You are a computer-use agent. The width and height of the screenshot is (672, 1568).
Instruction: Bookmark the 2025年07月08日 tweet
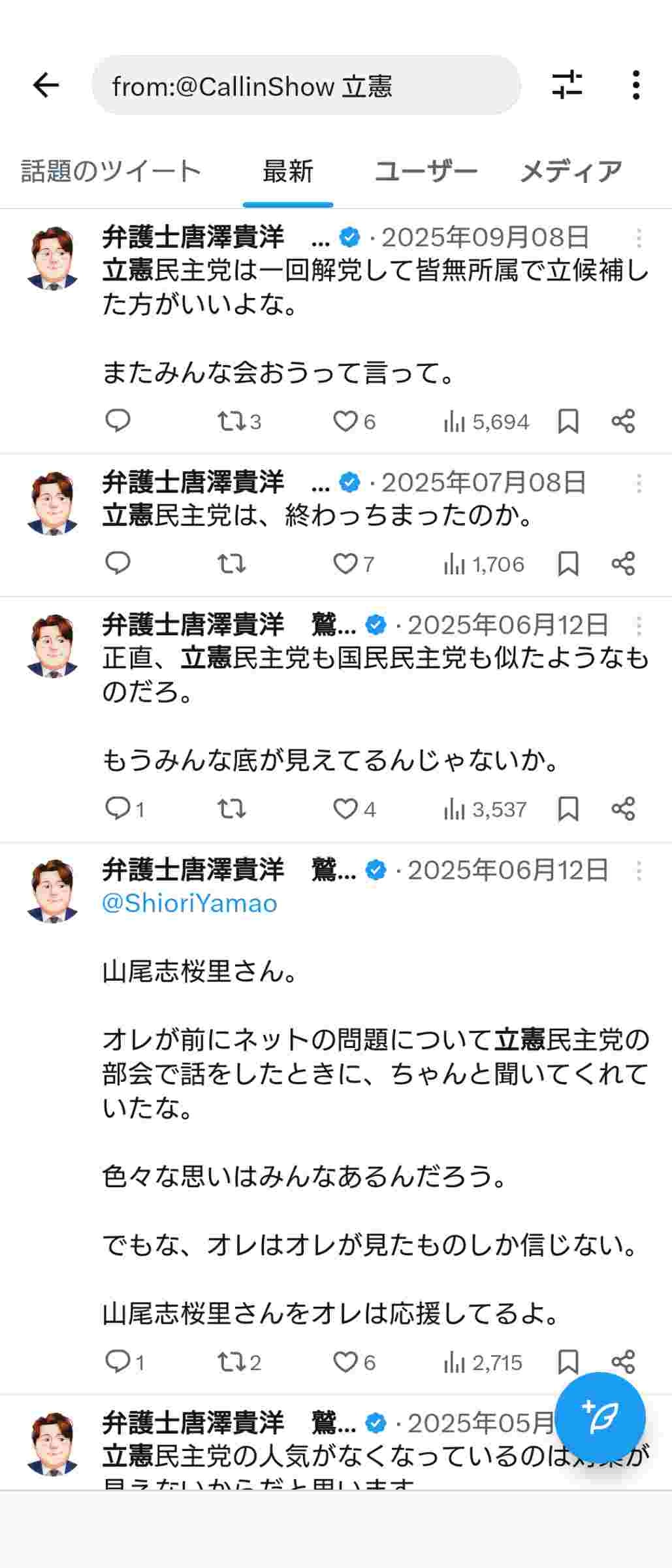[568, 563]
